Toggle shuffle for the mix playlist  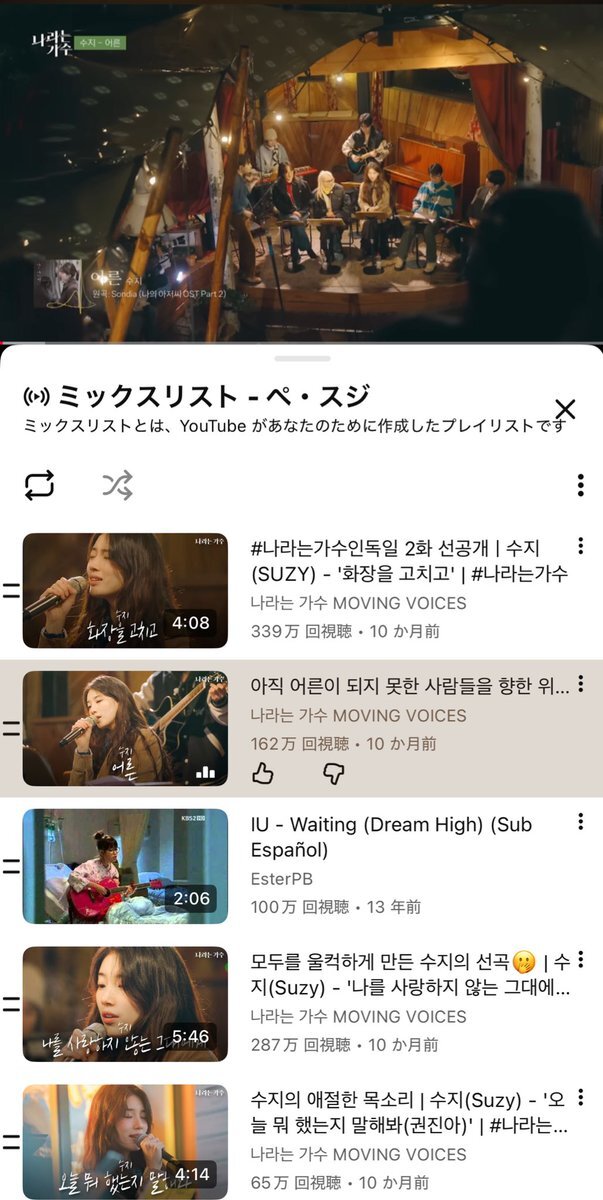pyautogui.click(x=117, y=485)
